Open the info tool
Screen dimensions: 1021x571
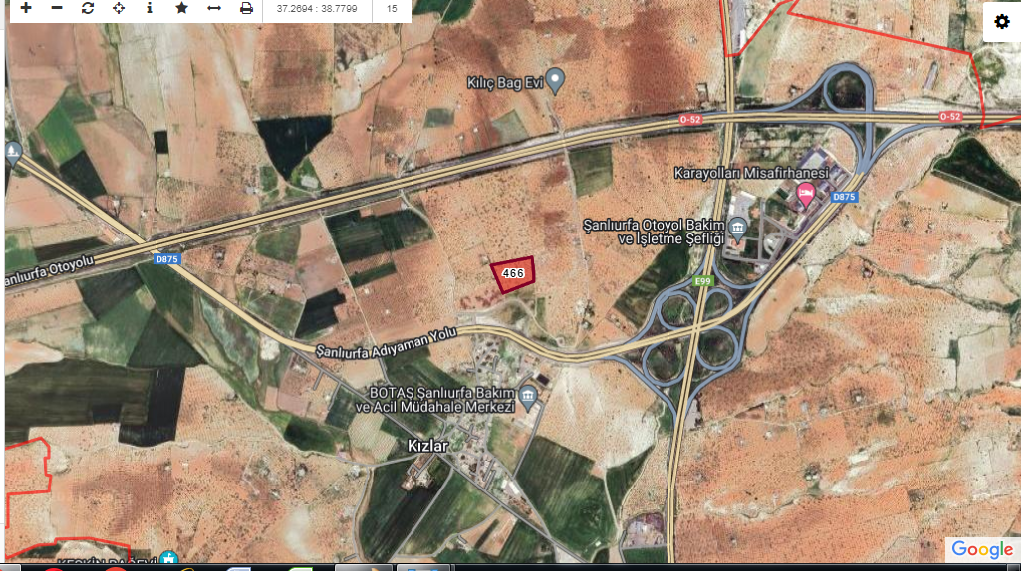(150, 8)
